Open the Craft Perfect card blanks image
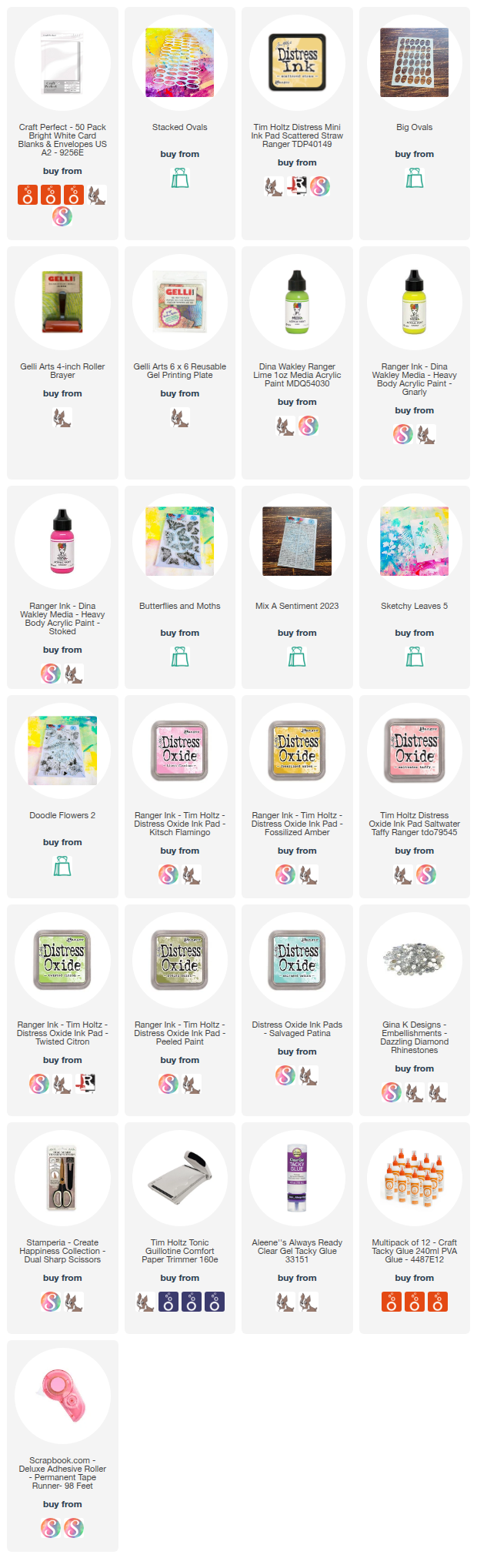This screenshot has width=477, height=1568. (62, 62)
